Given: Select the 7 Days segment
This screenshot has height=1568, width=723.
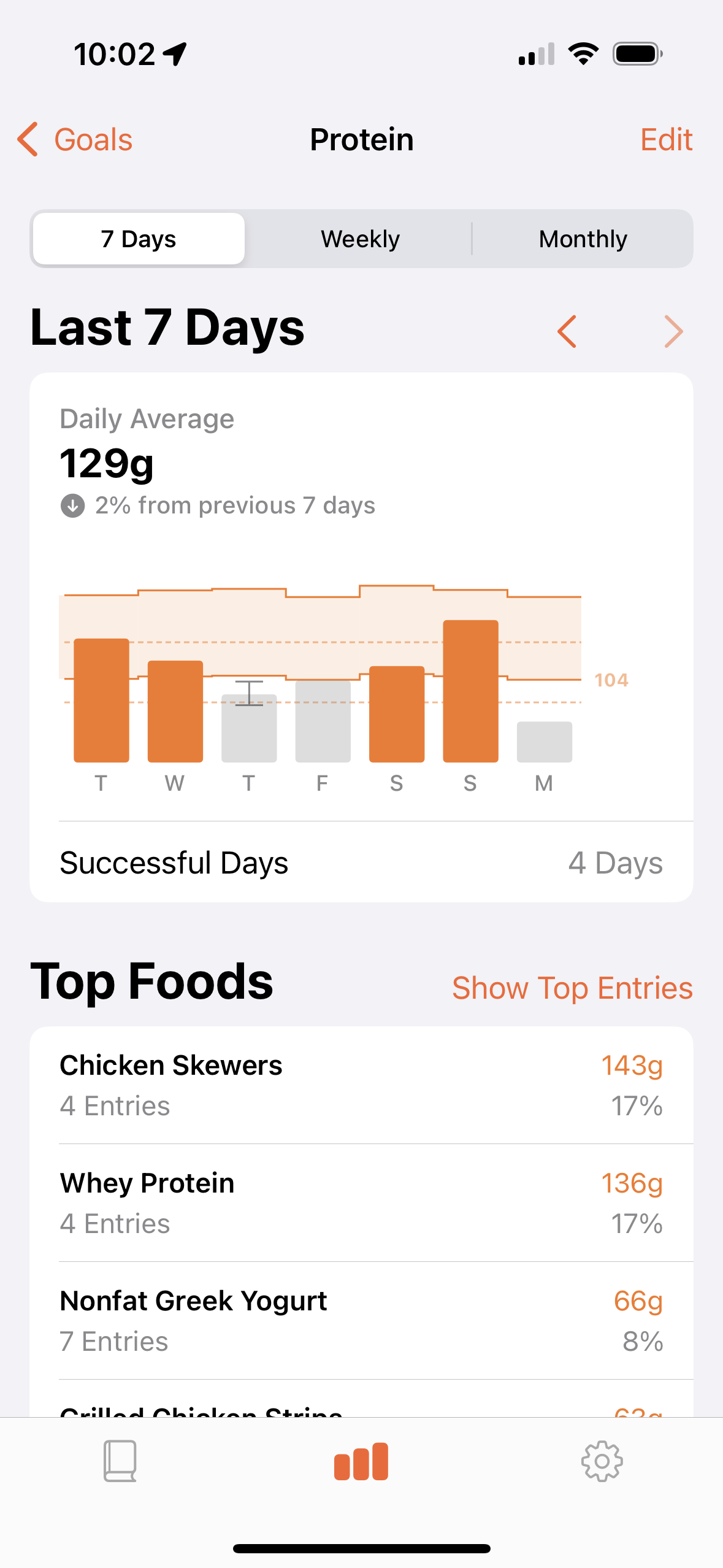Looking at the screenshot, I should tap(139, 239).
